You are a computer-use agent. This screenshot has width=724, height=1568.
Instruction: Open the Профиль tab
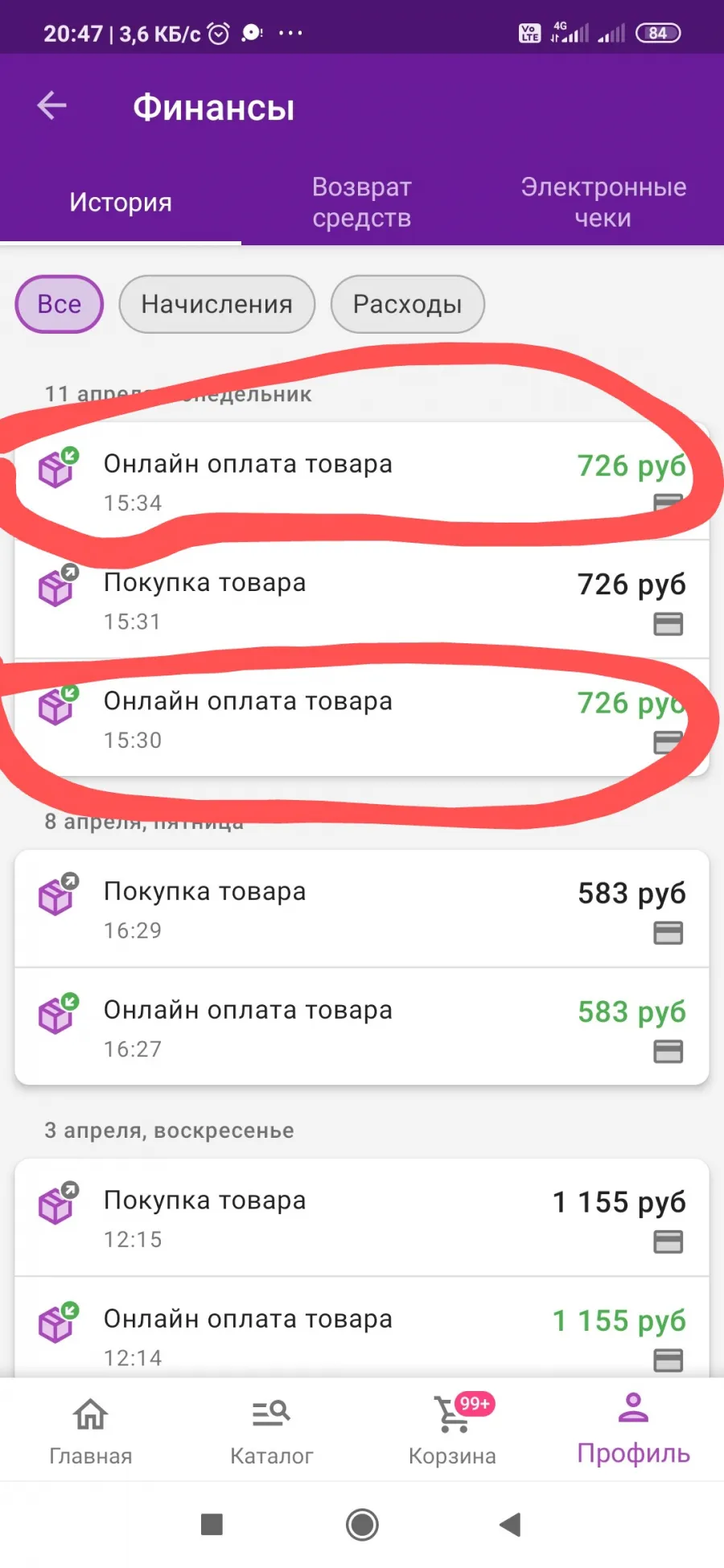[633, 1430]
